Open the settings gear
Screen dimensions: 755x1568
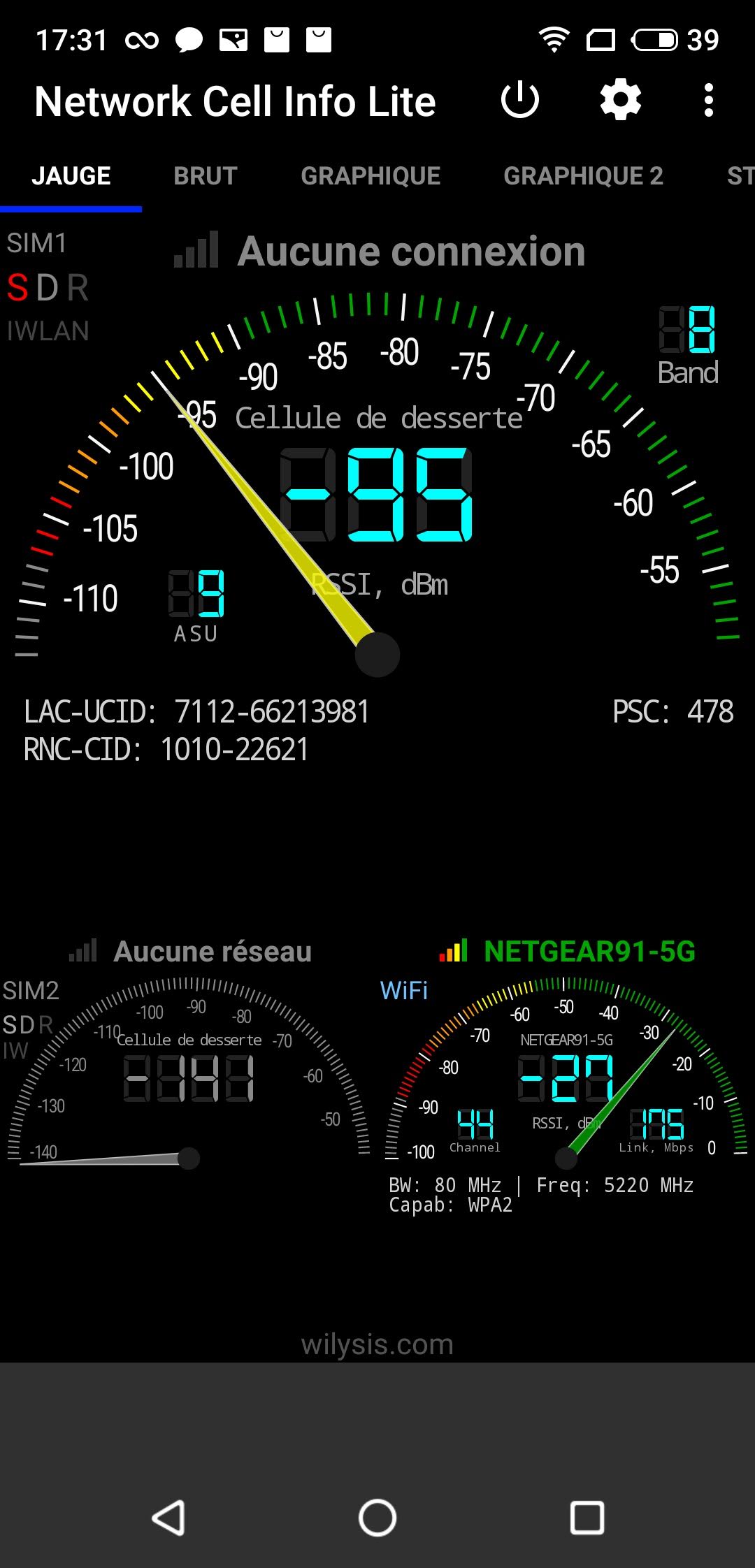(x=621, y=101)
